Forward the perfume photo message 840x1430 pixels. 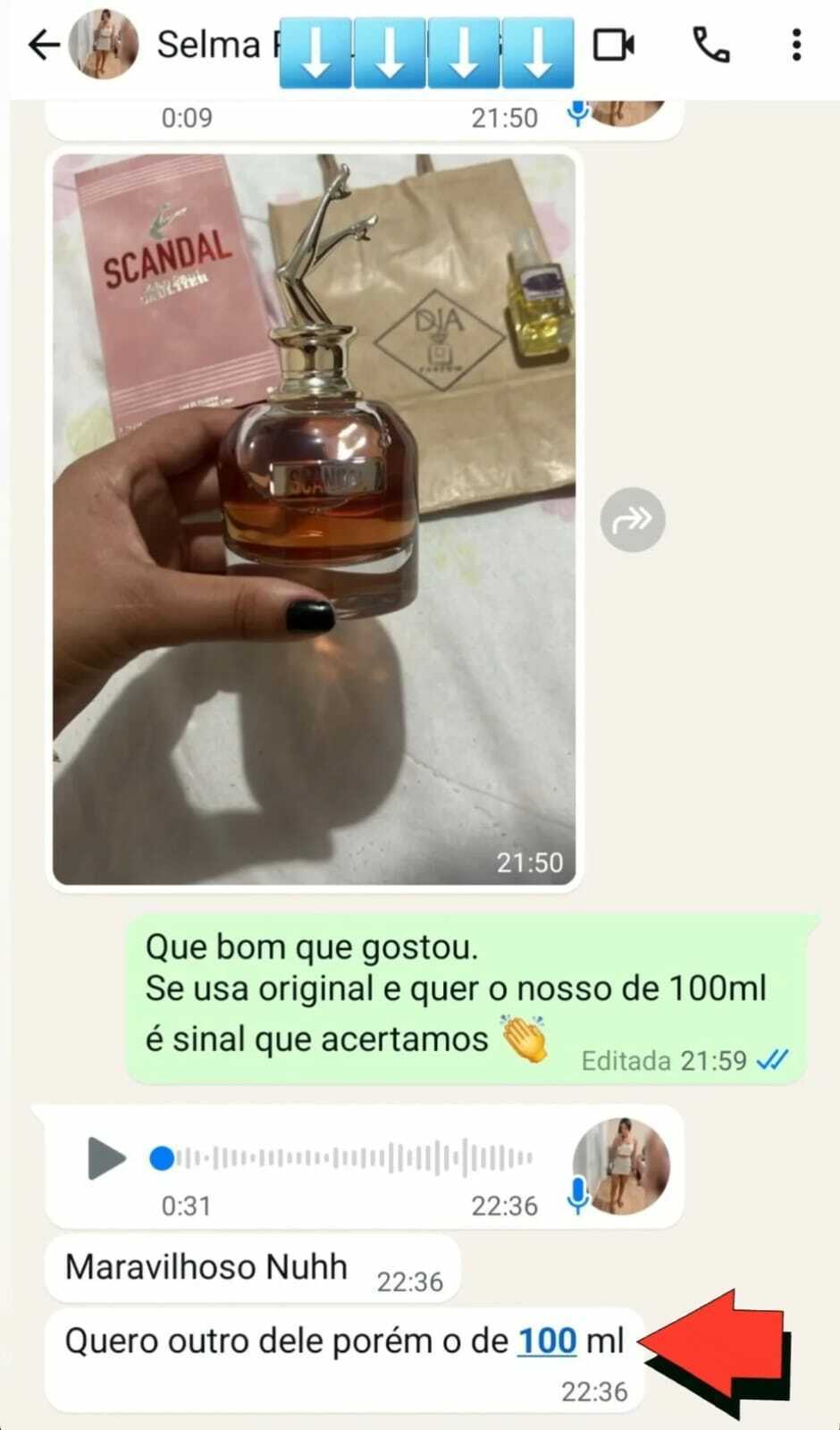[633, 519]
